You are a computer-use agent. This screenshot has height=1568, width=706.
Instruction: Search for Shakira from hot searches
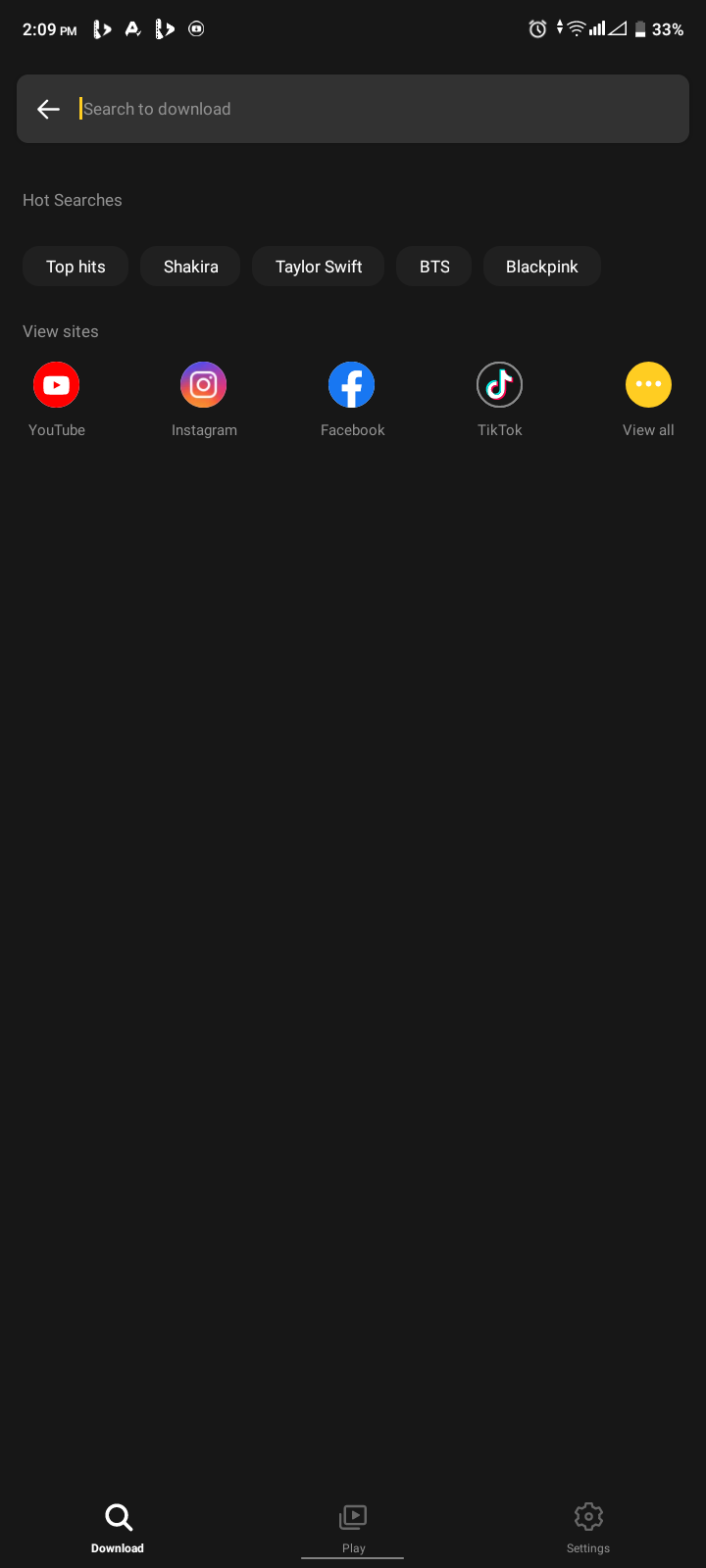pos(190,267)
